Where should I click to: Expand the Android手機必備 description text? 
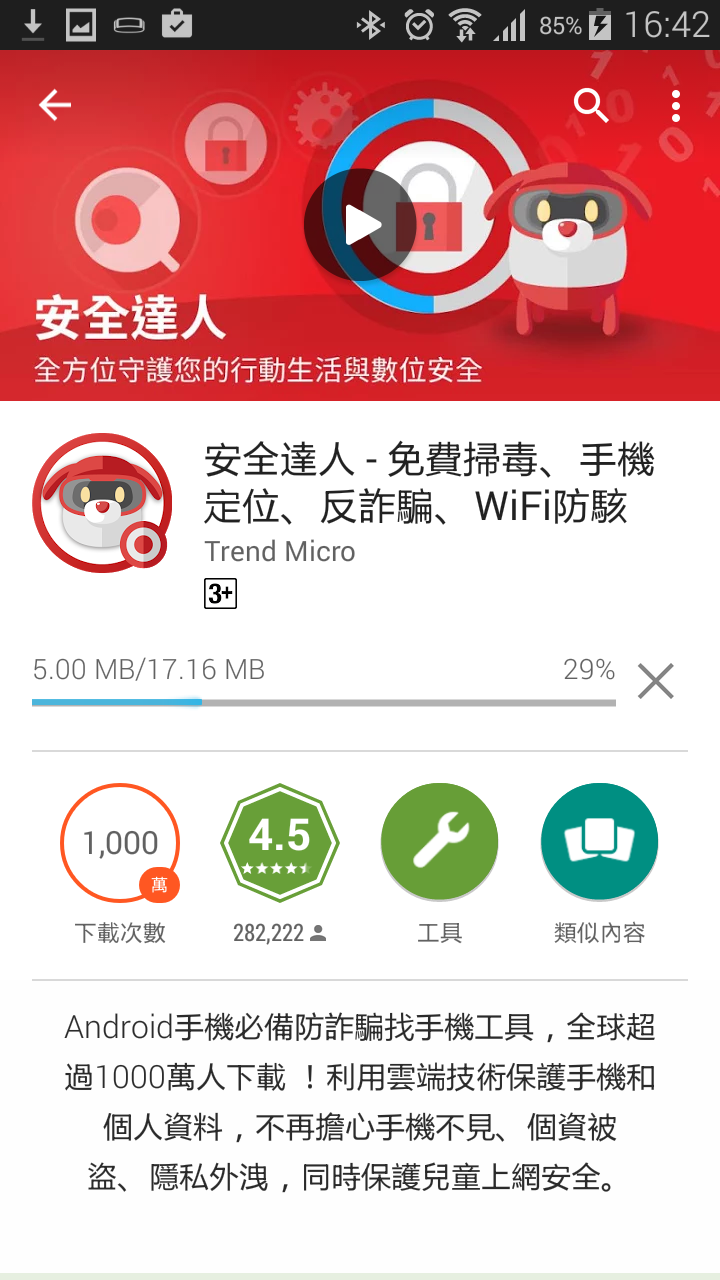point(360,1102)
